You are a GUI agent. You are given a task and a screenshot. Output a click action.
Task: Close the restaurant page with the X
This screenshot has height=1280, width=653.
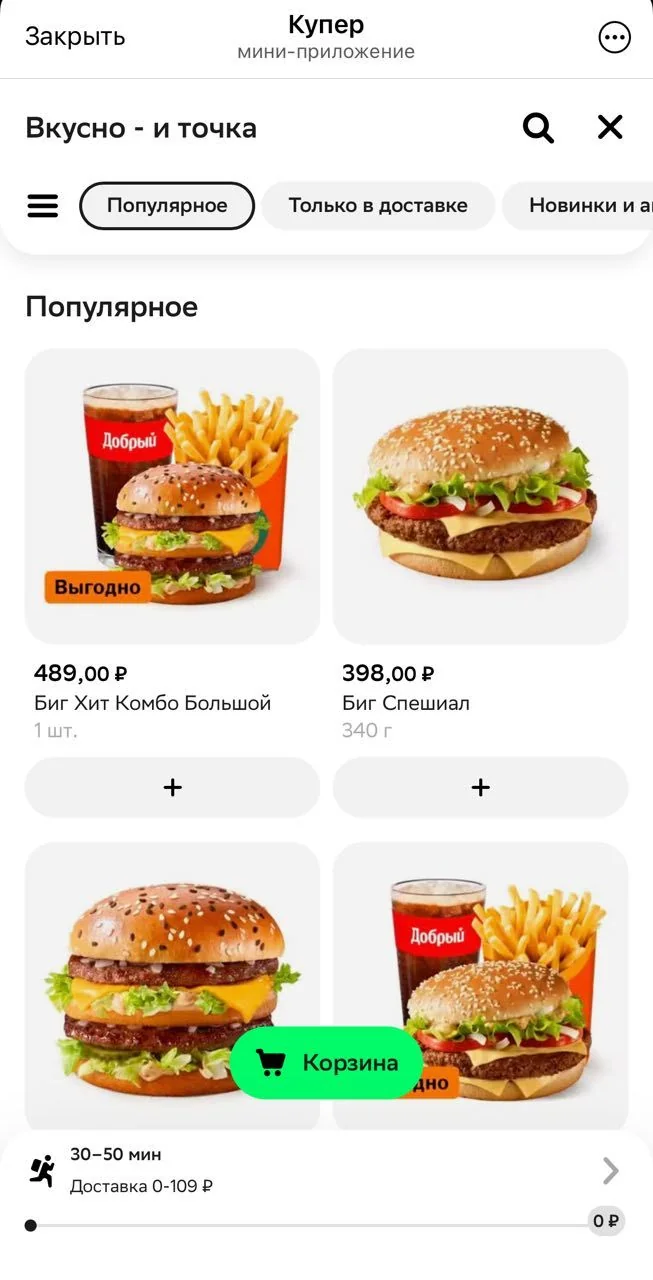(610, 127)
